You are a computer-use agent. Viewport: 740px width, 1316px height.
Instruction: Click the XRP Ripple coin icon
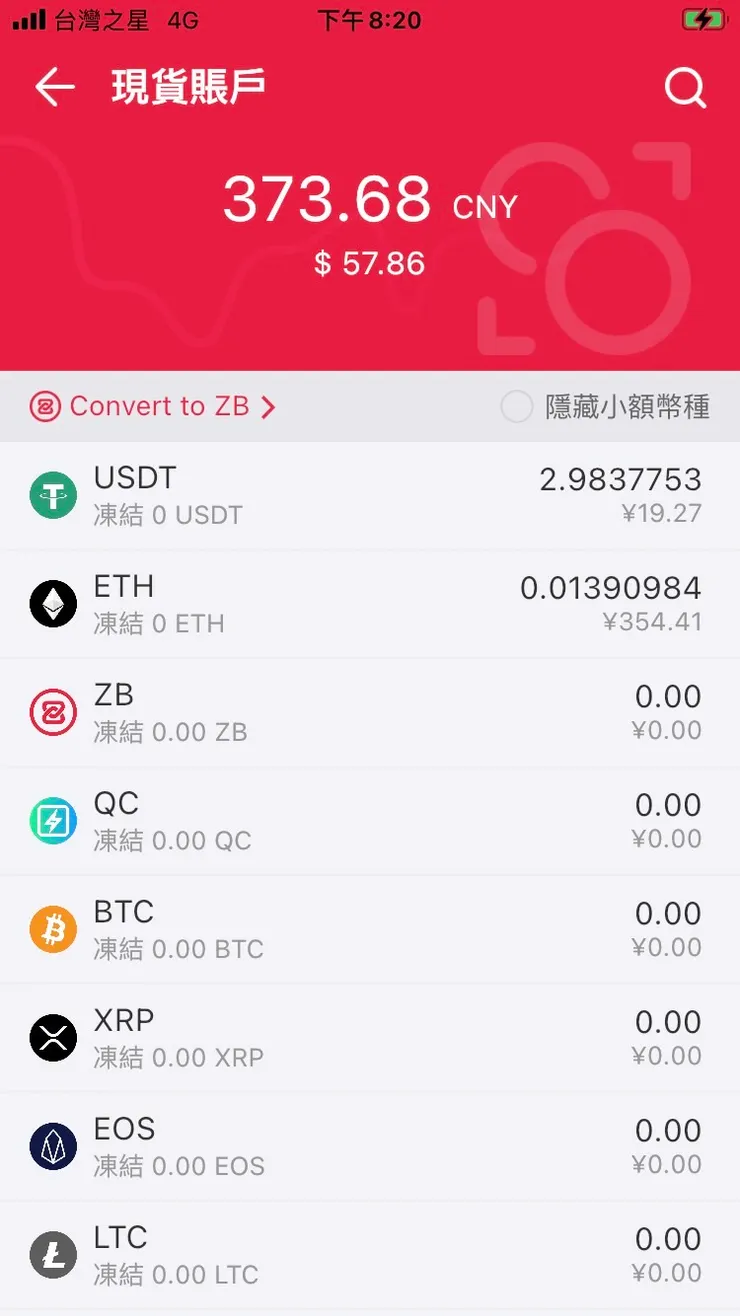[x=53, y=1037]
